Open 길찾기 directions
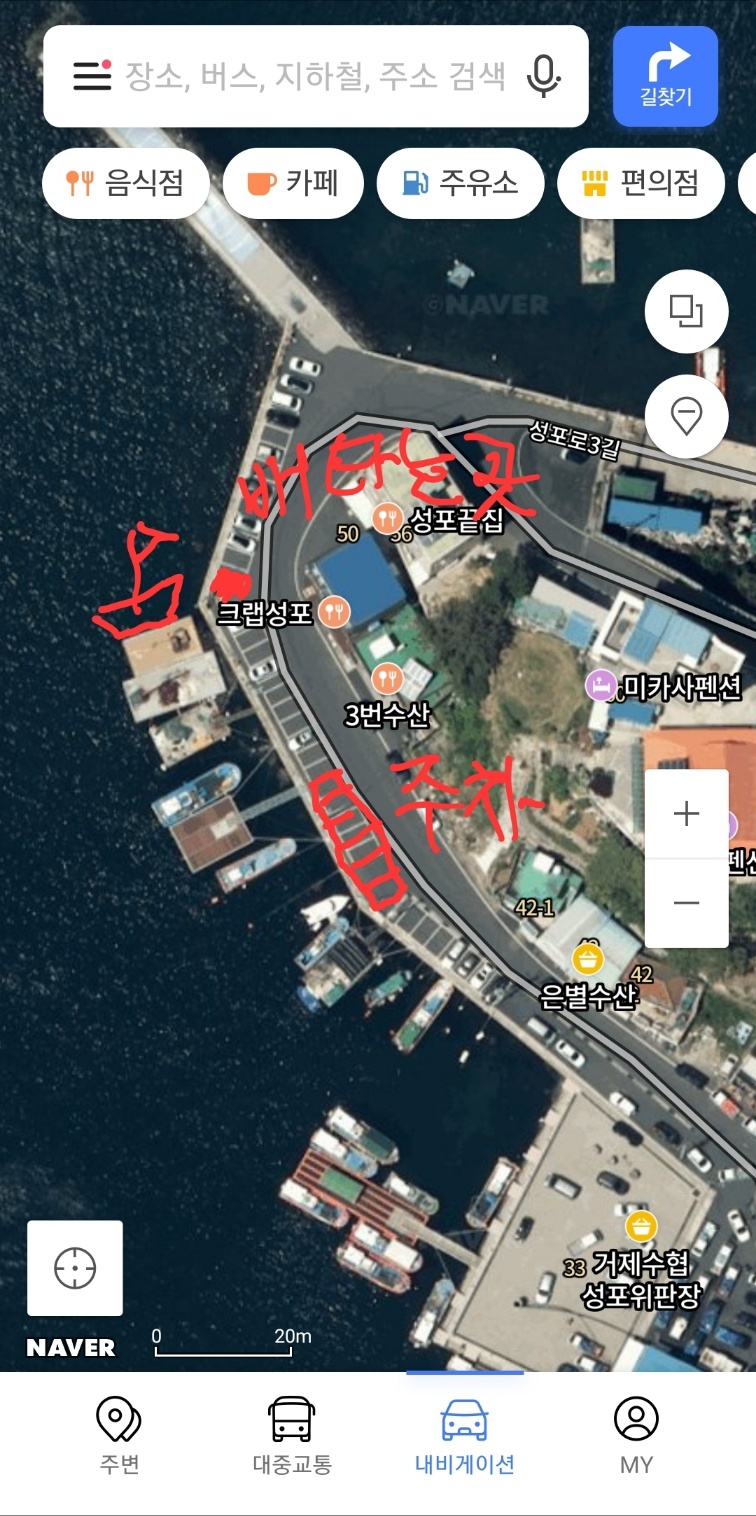The image size is (756, 1516). (x=665, y=76)
